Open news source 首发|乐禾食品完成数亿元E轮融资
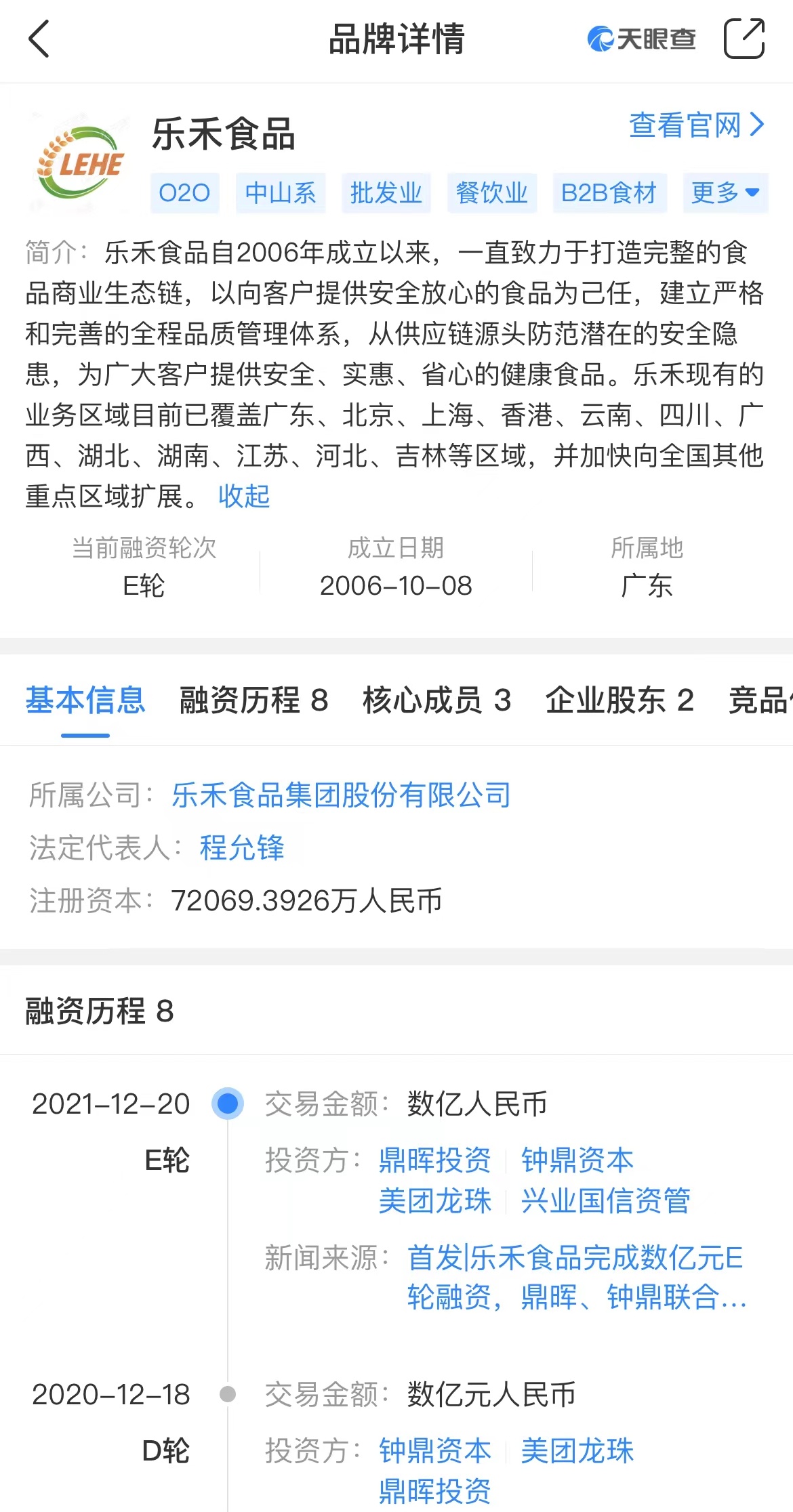 point(576,1278)
